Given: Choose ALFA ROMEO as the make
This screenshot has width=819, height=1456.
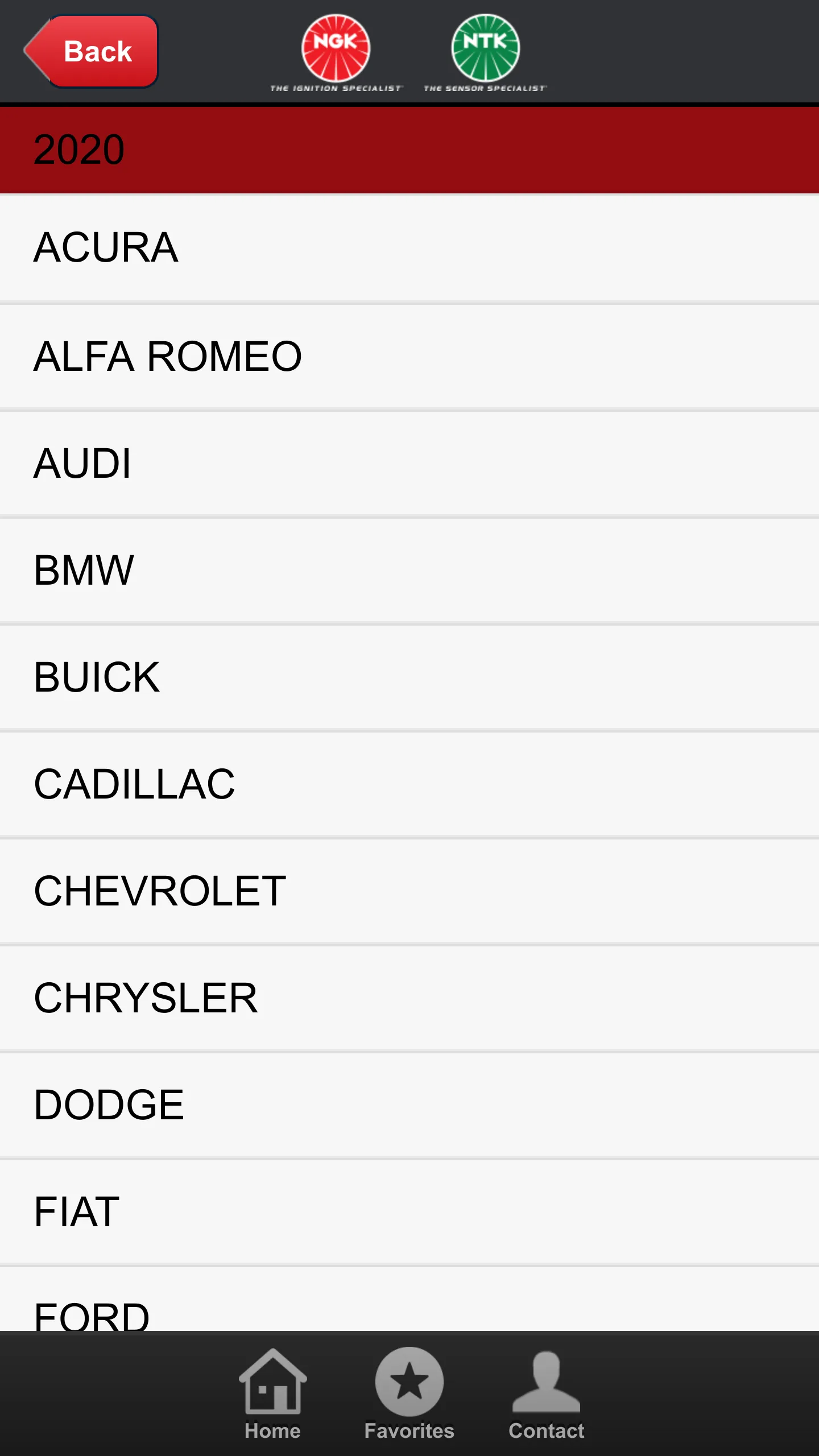Looking at the screenshot, I should 409,356.
